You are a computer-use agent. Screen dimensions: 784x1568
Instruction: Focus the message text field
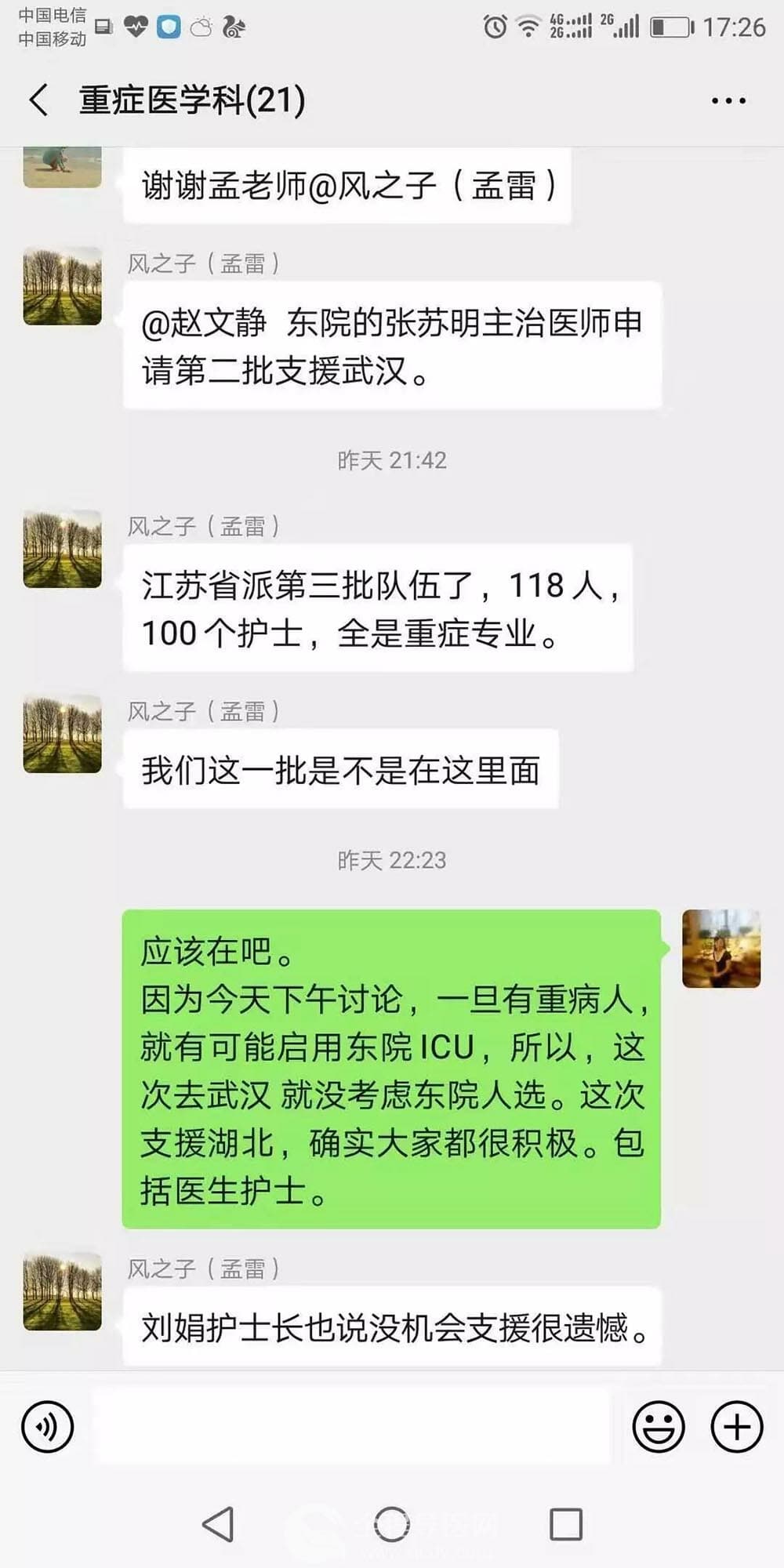353,1426
